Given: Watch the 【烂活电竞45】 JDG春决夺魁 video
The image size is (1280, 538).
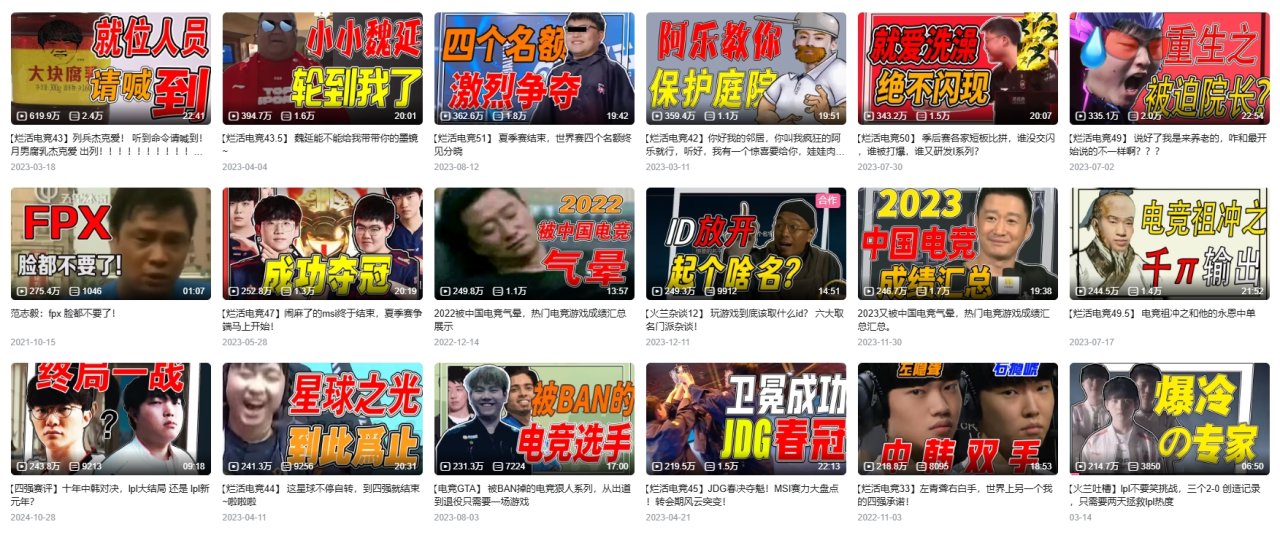Looking at the screenshot, I should 746,419.
